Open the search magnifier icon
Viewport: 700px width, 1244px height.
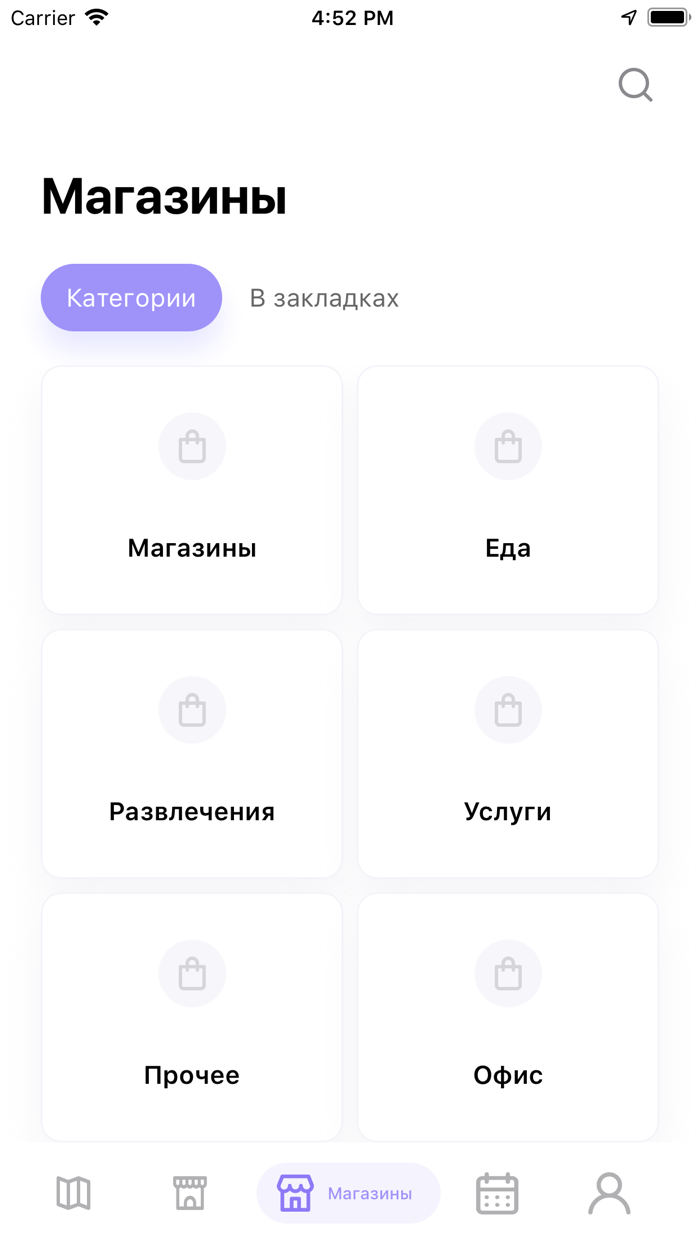tap(635, 85)
